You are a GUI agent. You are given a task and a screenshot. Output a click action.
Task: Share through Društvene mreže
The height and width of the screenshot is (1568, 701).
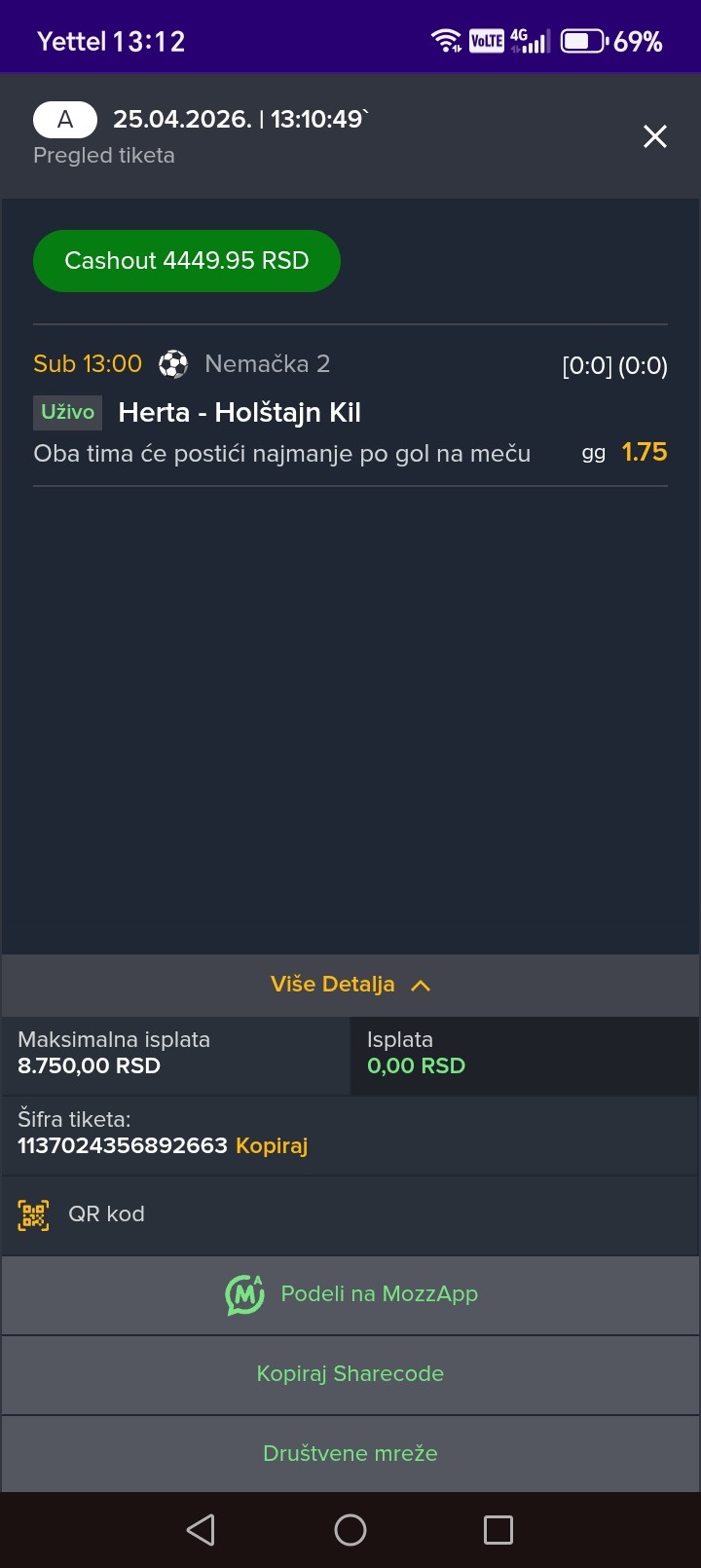[350, 1454]
